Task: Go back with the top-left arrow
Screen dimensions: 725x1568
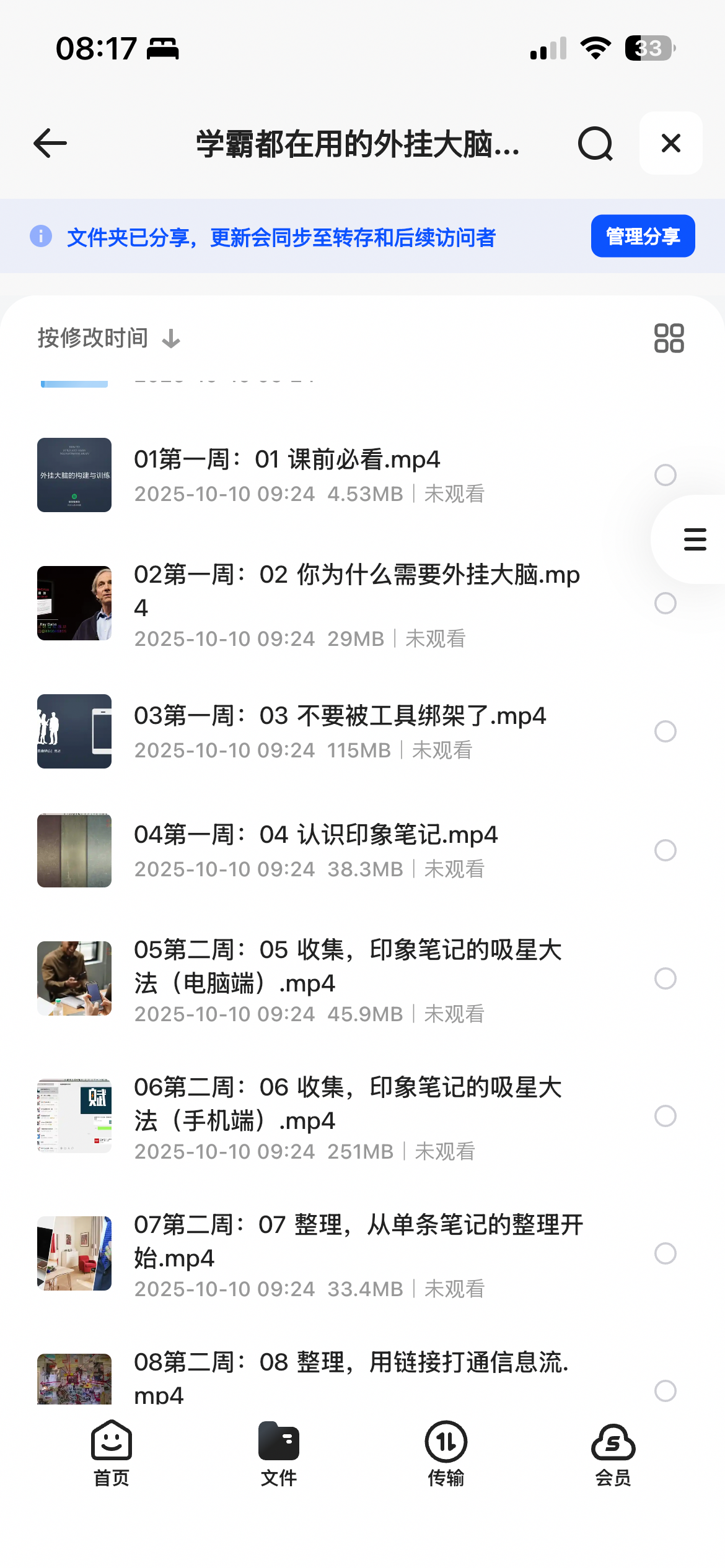Action: click(50, 144)
